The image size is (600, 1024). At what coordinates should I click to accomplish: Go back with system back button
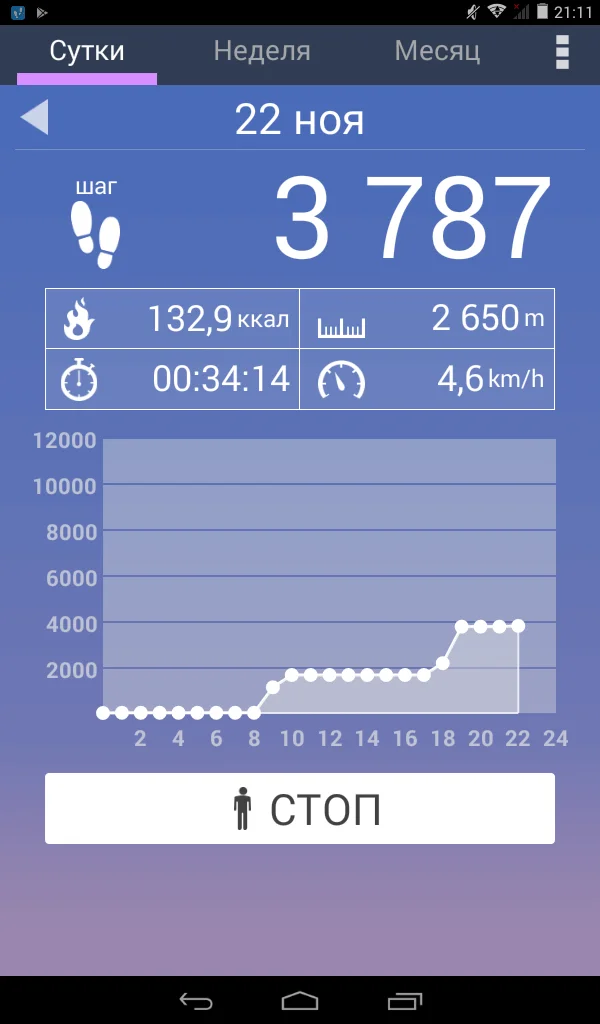pos(196,1000)
